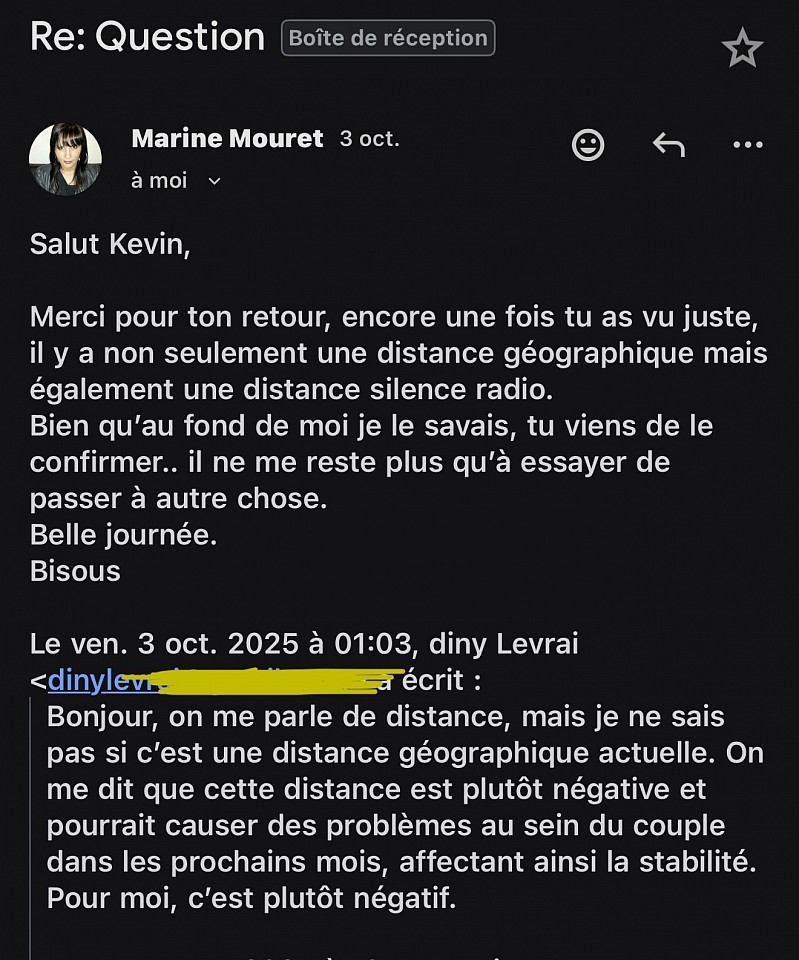Image resolution: width=799 pixels, height=960 pixels.
Task: Expand recipient details next to 'à moi'
Action: click(x=213, y=181)
